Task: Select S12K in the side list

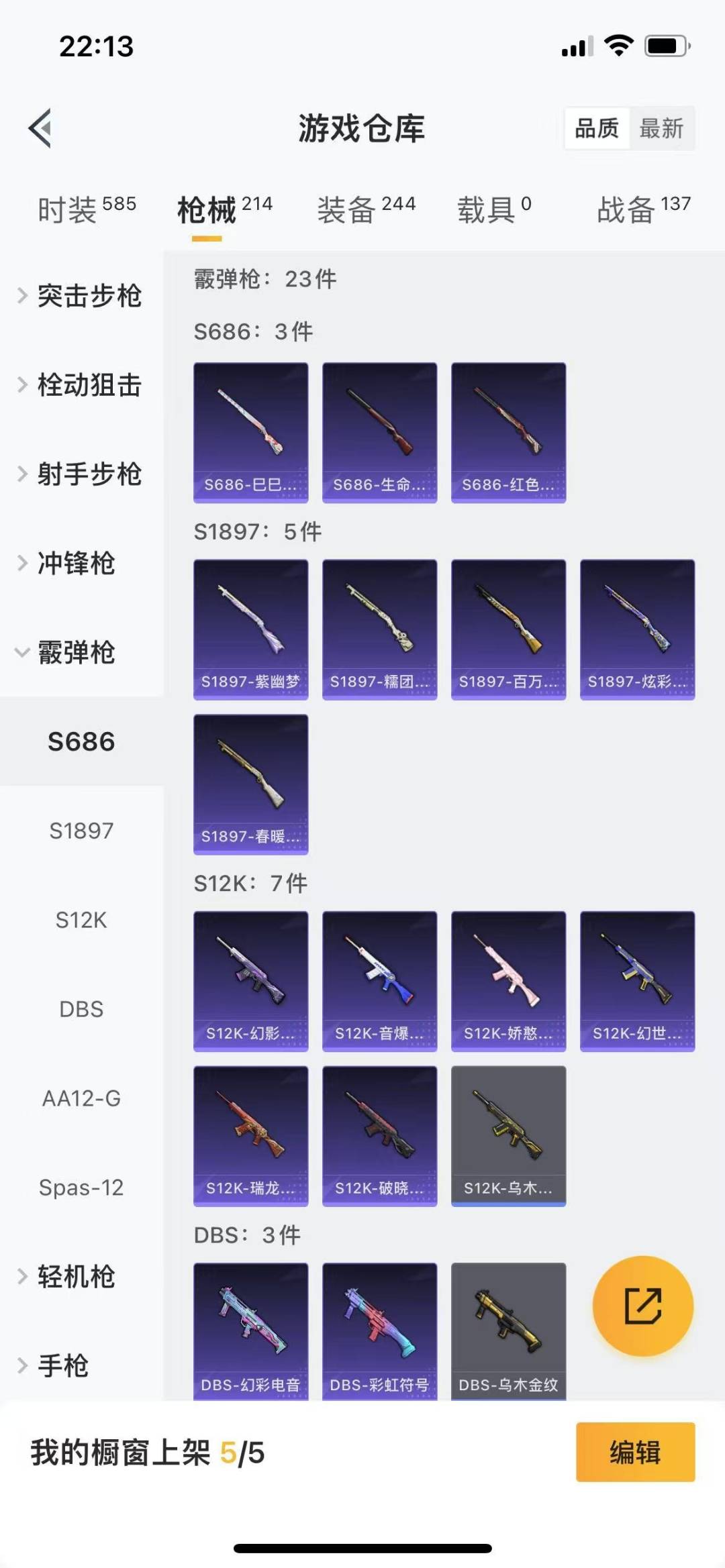Action: tap(81, 920)
